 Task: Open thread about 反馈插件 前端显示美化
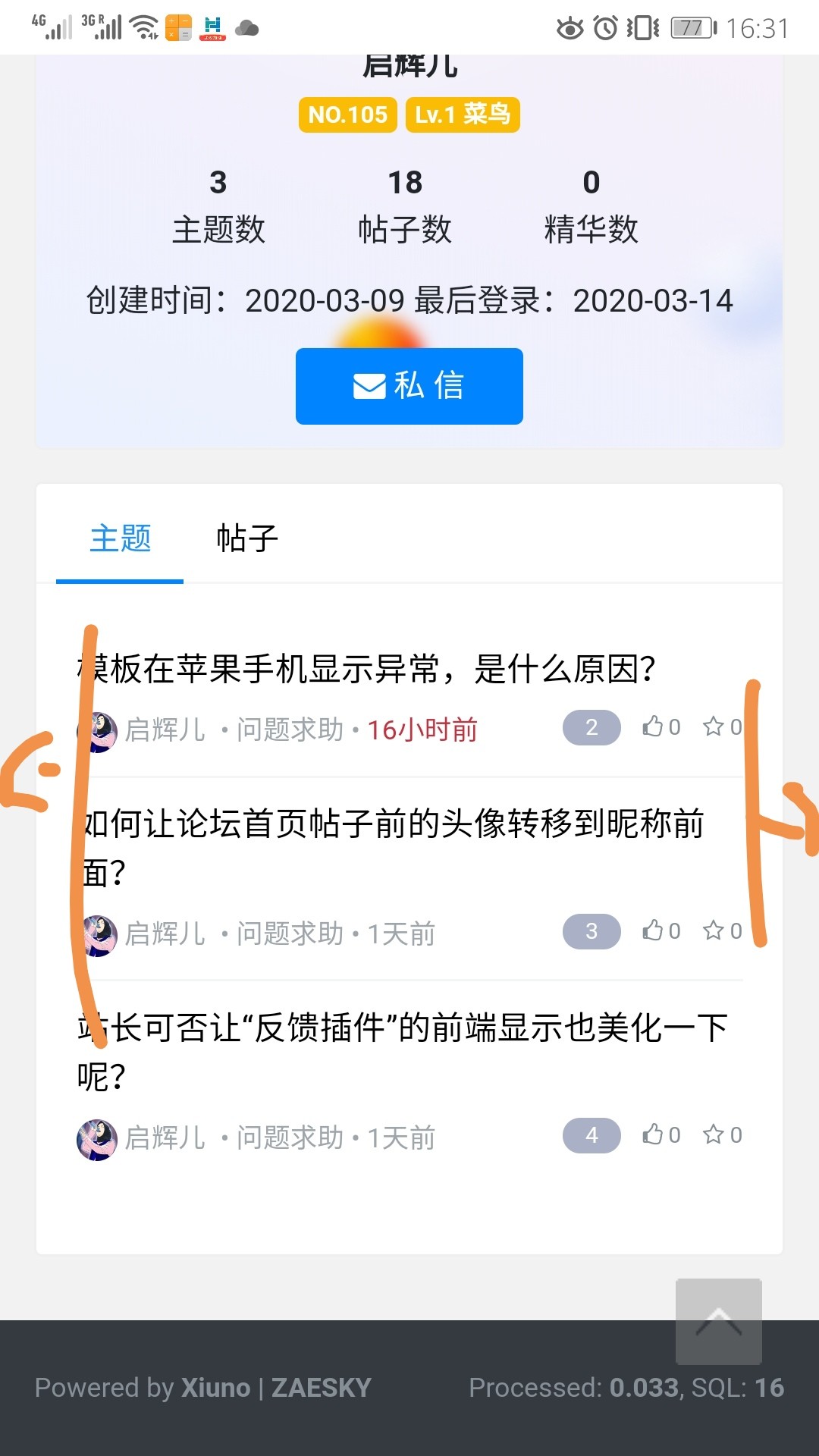click(x=403, y=1052)
